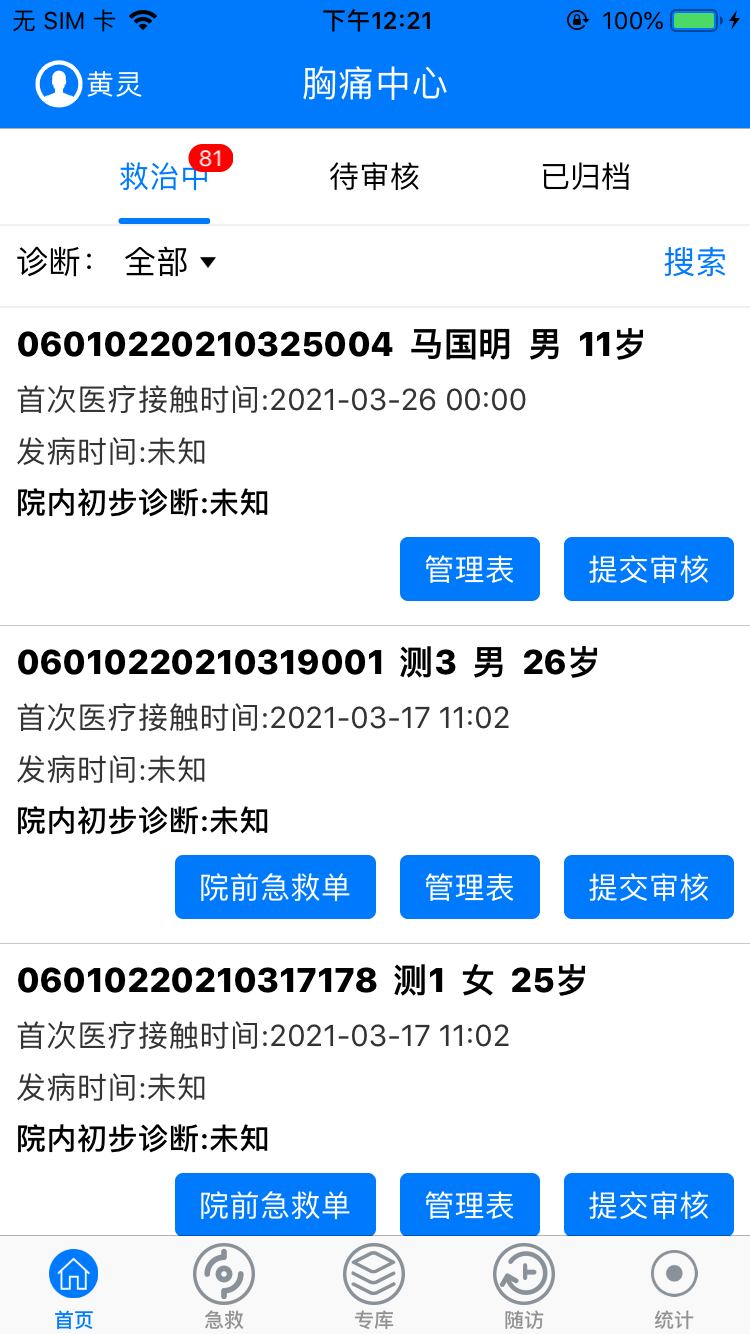Open 管理表 for patient 马国明

[470, 569]
